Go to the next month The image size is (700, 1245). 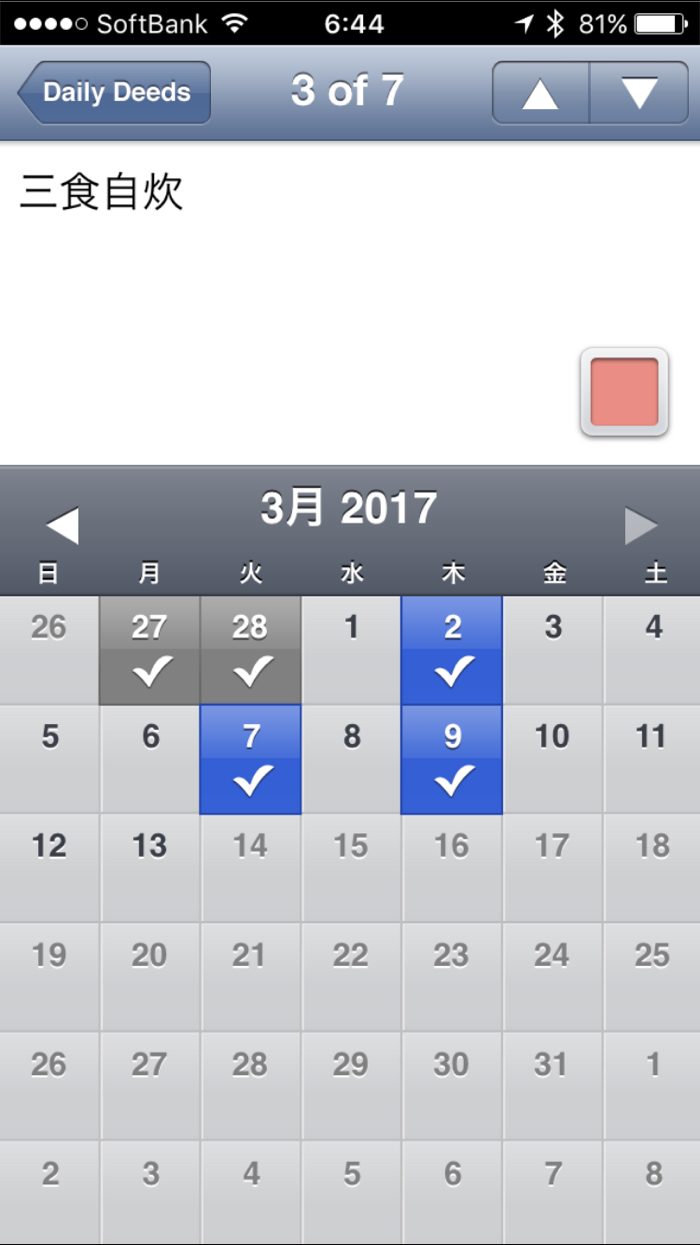tap(641, 525)
